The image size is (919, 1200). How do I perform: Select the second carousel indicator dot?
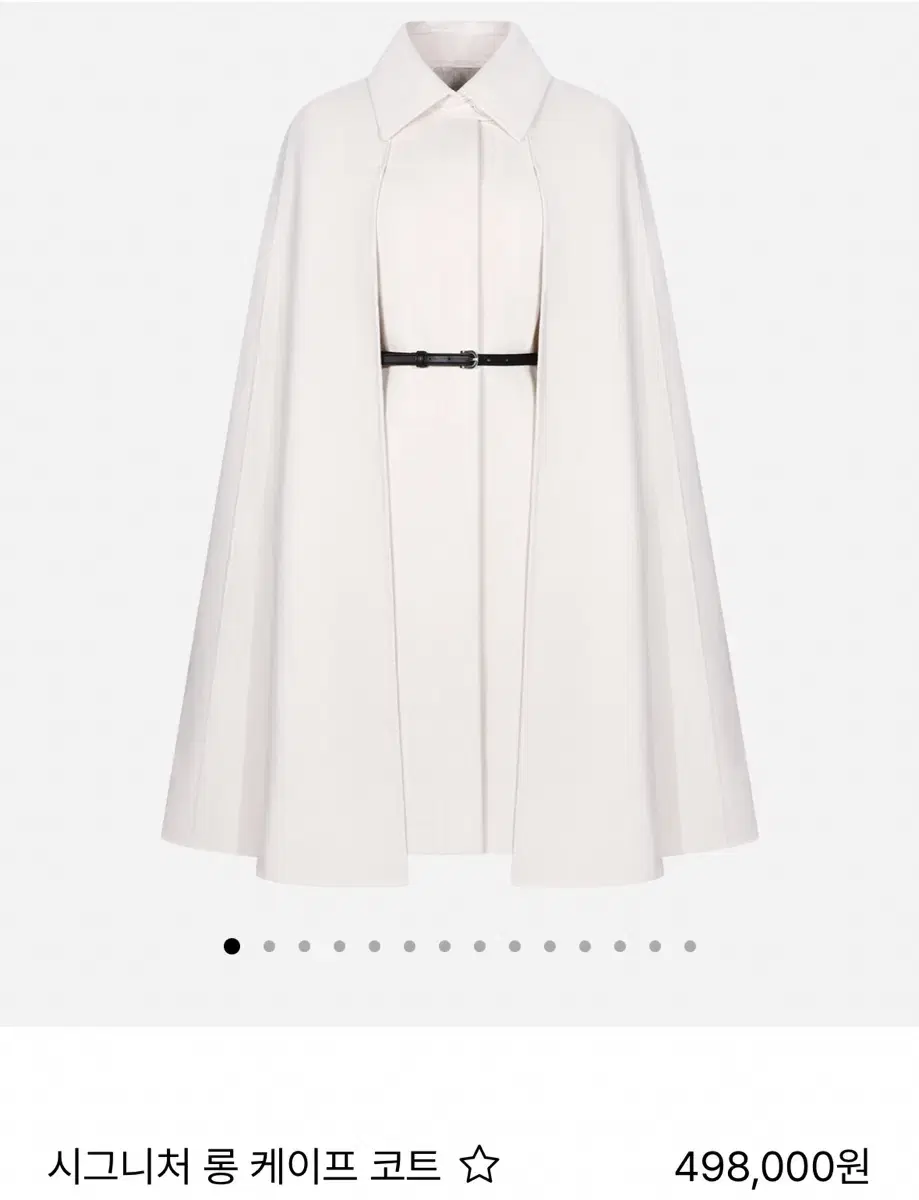point(270,944)
